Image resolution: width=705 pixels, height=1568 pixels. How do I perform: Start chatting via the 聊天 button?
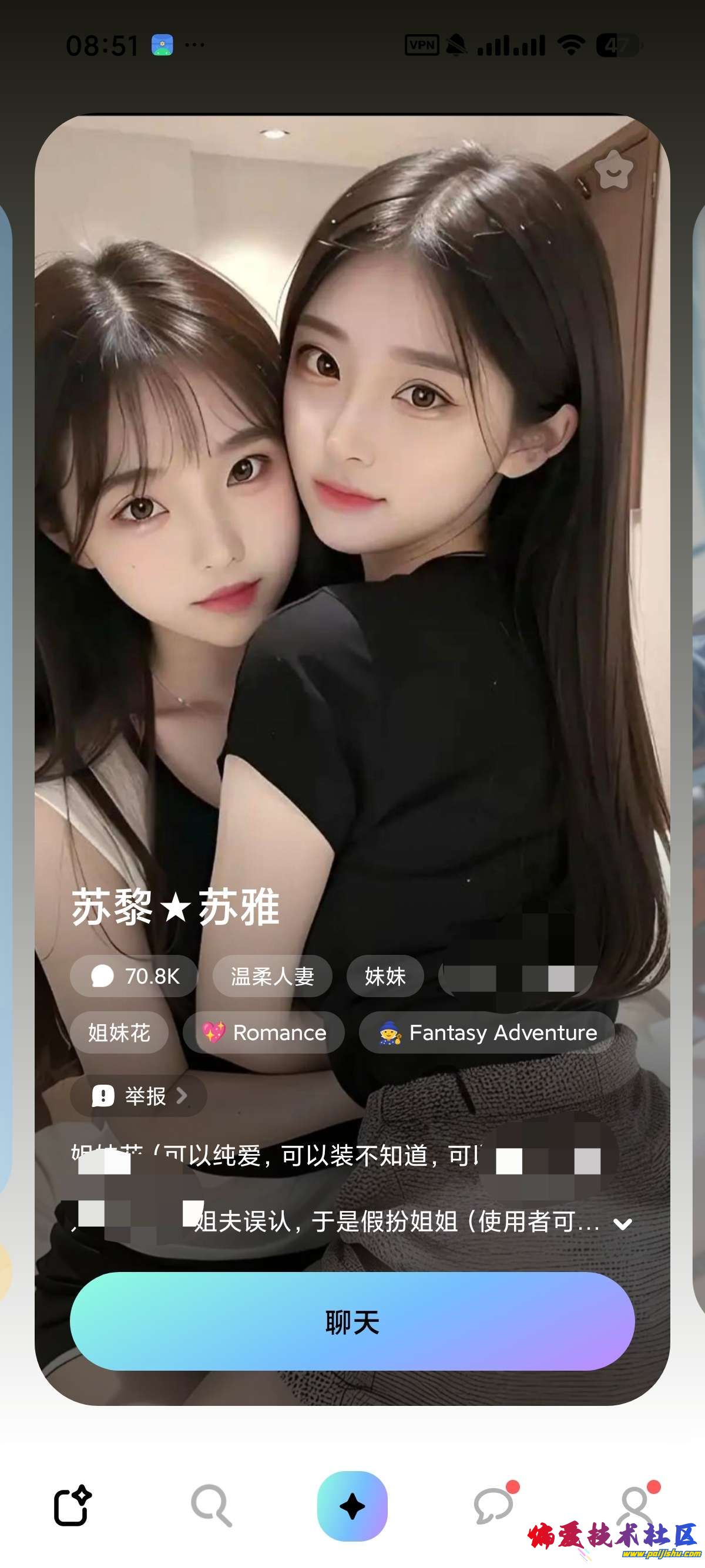[x=352, y=1321]
